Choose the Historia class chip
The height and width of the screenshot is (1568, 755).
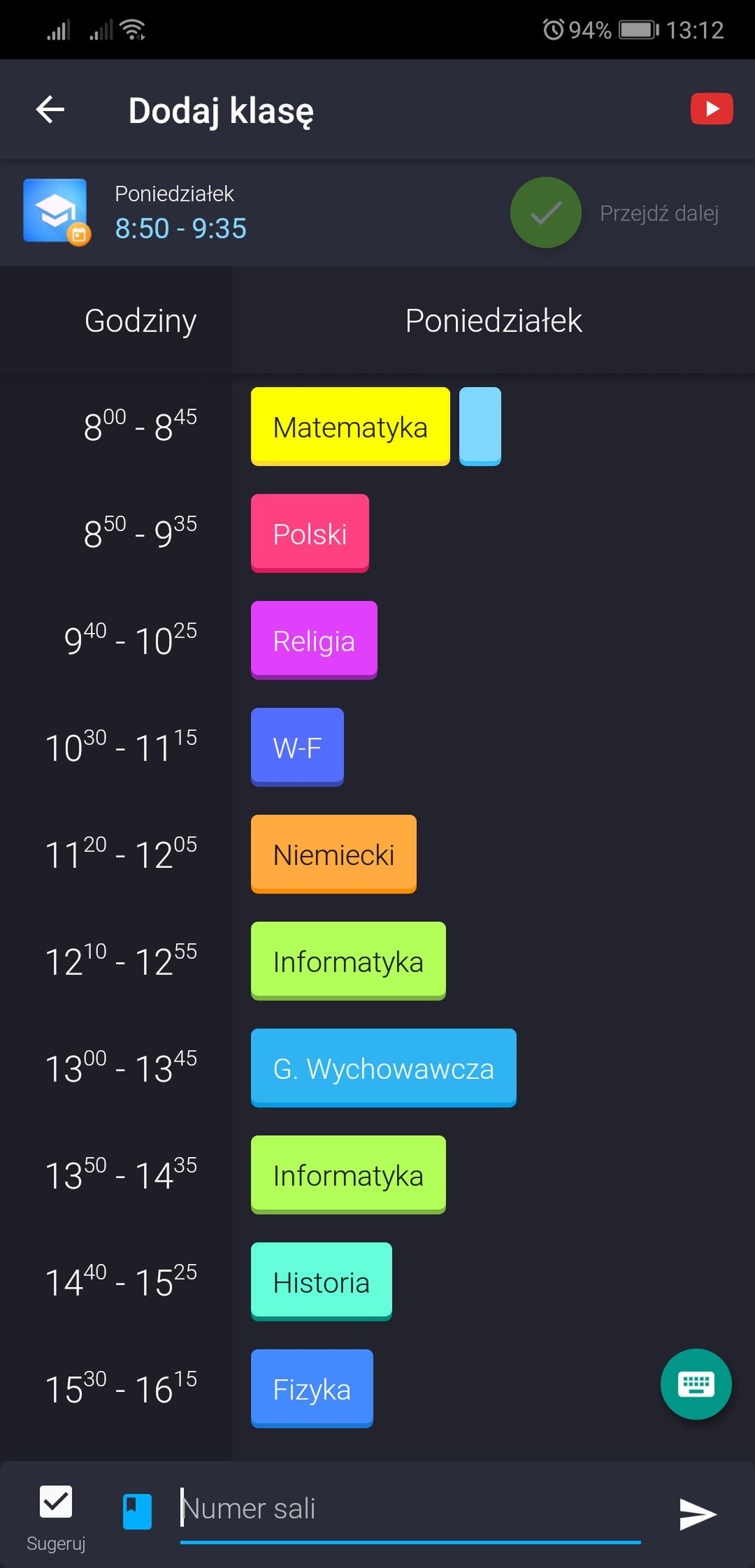(322, 1282)
